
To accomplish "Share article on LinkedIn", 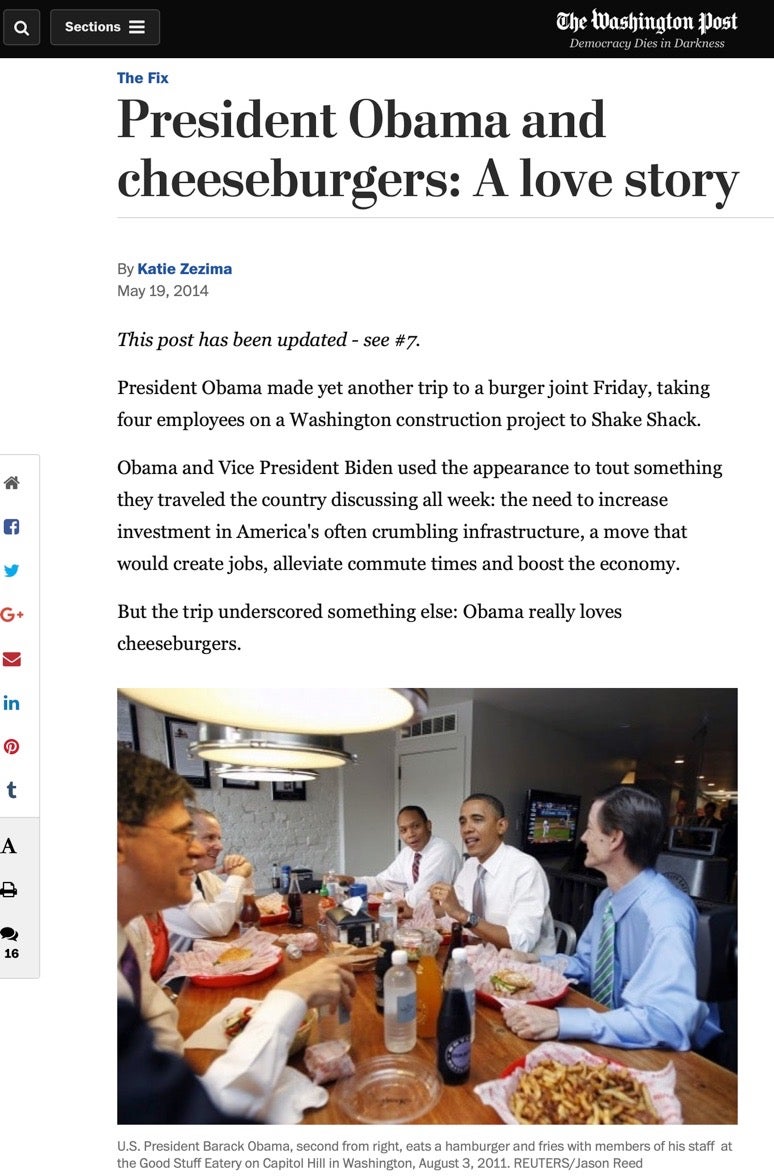I will click(x=12, y=703).
